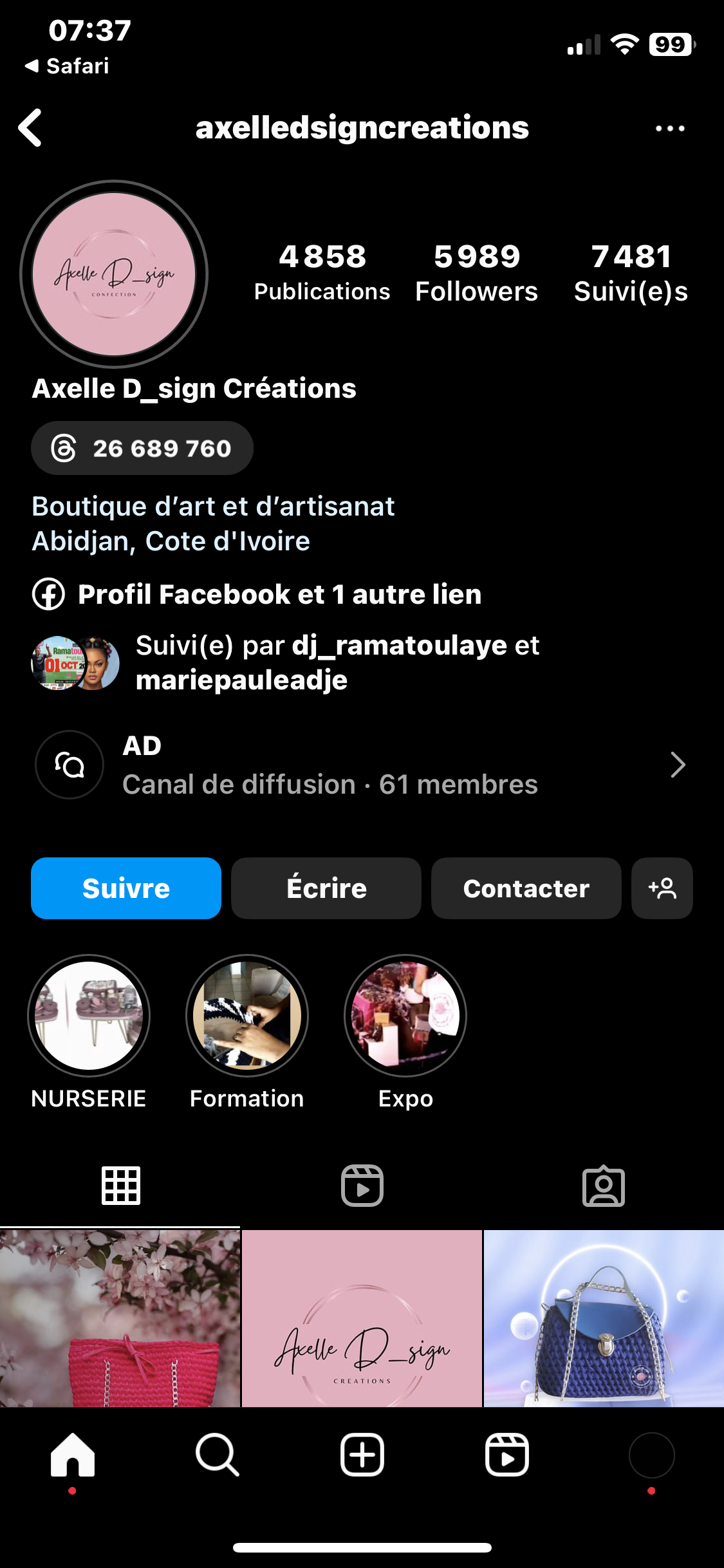Open the Expo story highlight
Image resolution: width=724 pixels, height=1568 pixels.
point(405,1016)
